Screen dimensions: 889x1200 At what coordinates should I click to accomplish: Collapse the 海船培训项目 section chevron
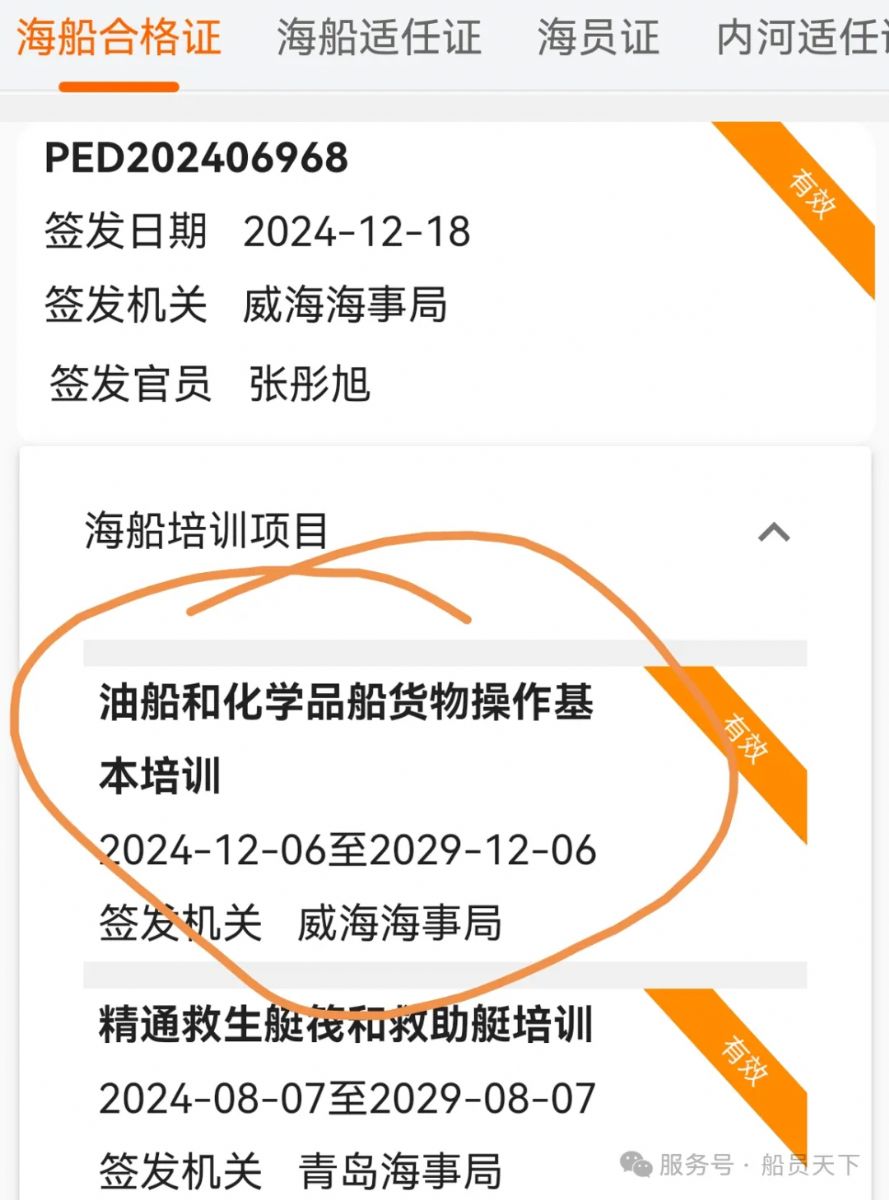(x=773, y=531)
